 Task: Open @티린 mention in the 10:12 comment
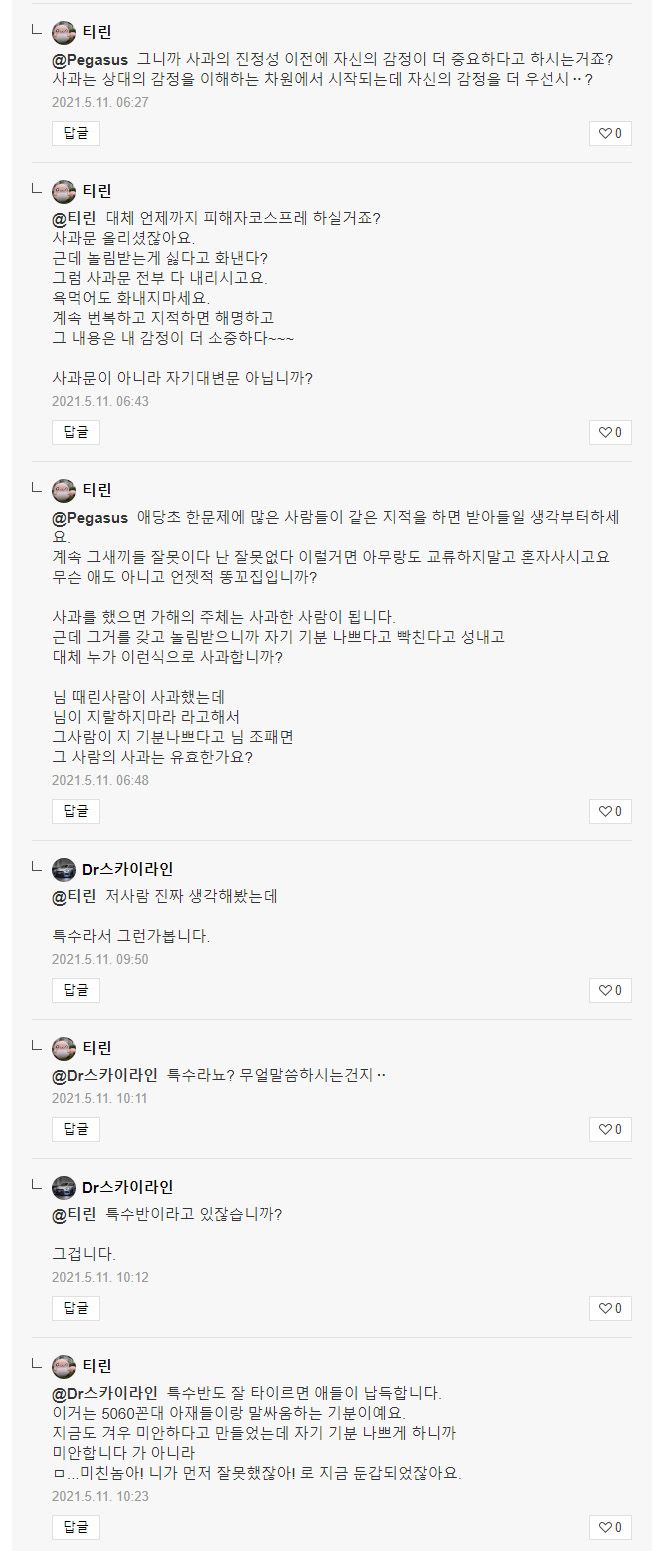click(x=73, y=1214)
